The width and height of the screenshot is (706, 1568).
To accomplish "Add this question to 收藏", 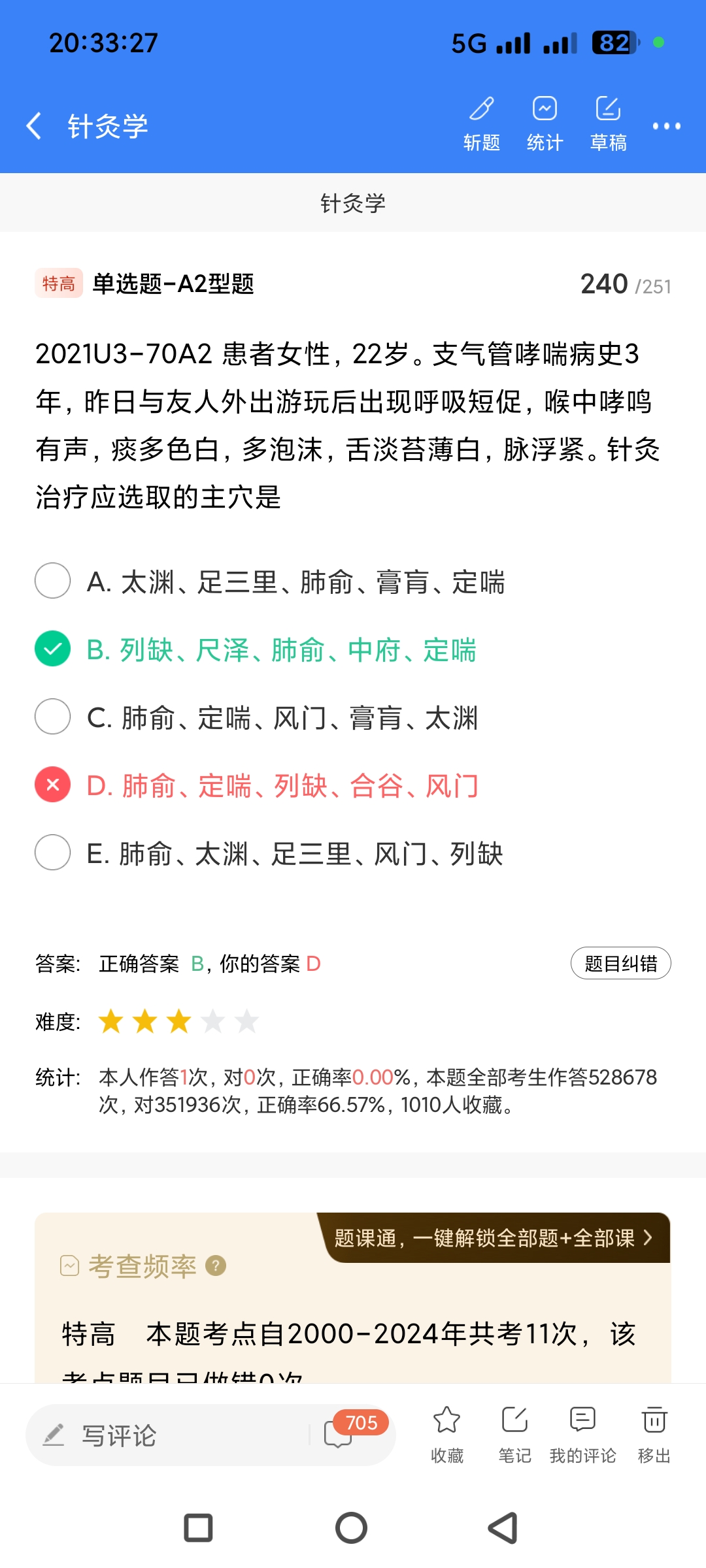I will pos(447,1434).
